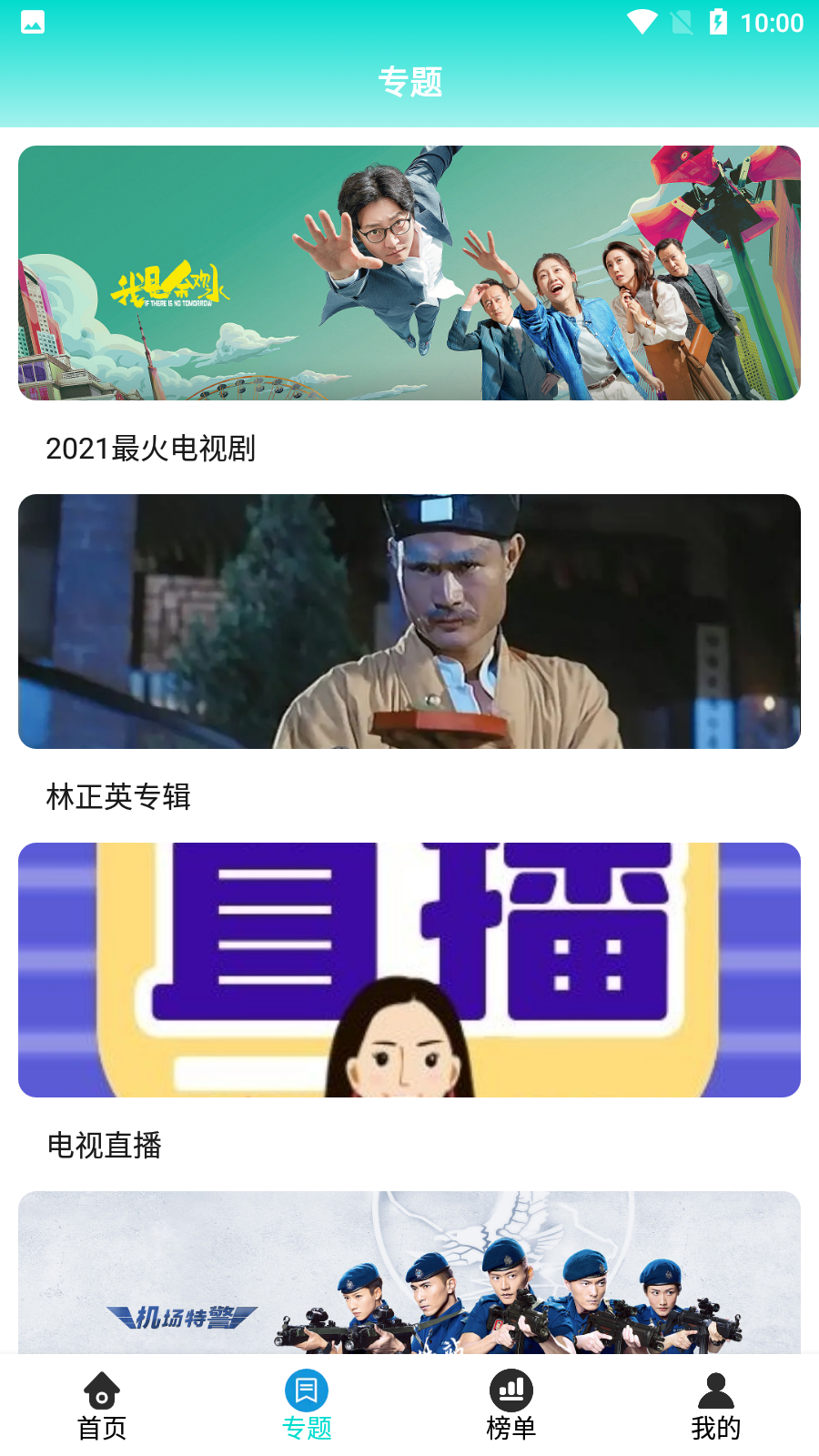Switch to the 首页 tab
Viewport: 819px width, 1456px height.
(x=102, y=1406)
